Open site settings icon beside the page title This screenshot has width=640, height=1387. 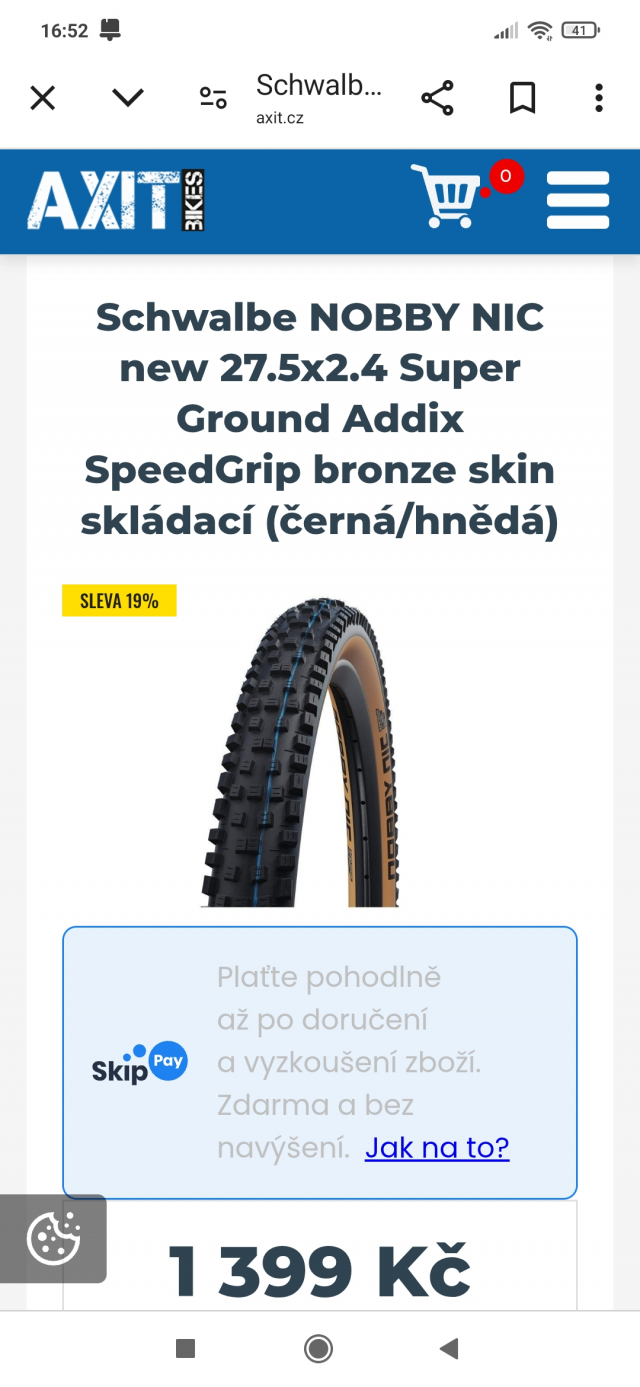213,98
